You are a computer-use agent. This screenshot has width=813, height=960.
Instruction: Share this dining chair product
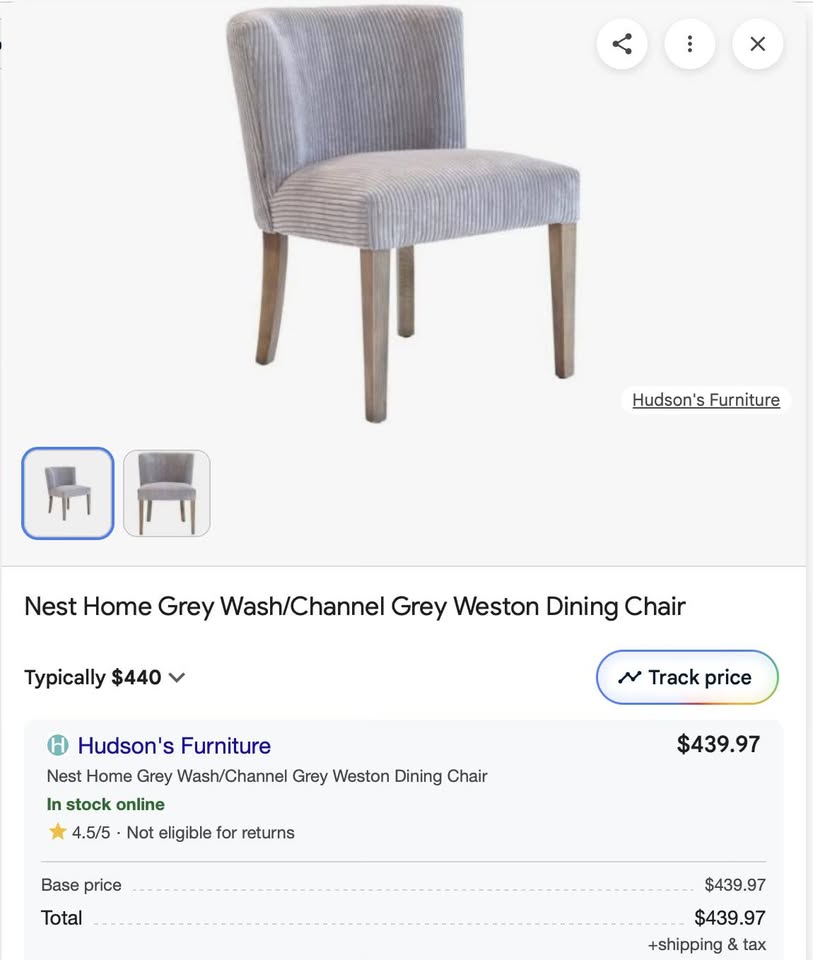point(622,44)
